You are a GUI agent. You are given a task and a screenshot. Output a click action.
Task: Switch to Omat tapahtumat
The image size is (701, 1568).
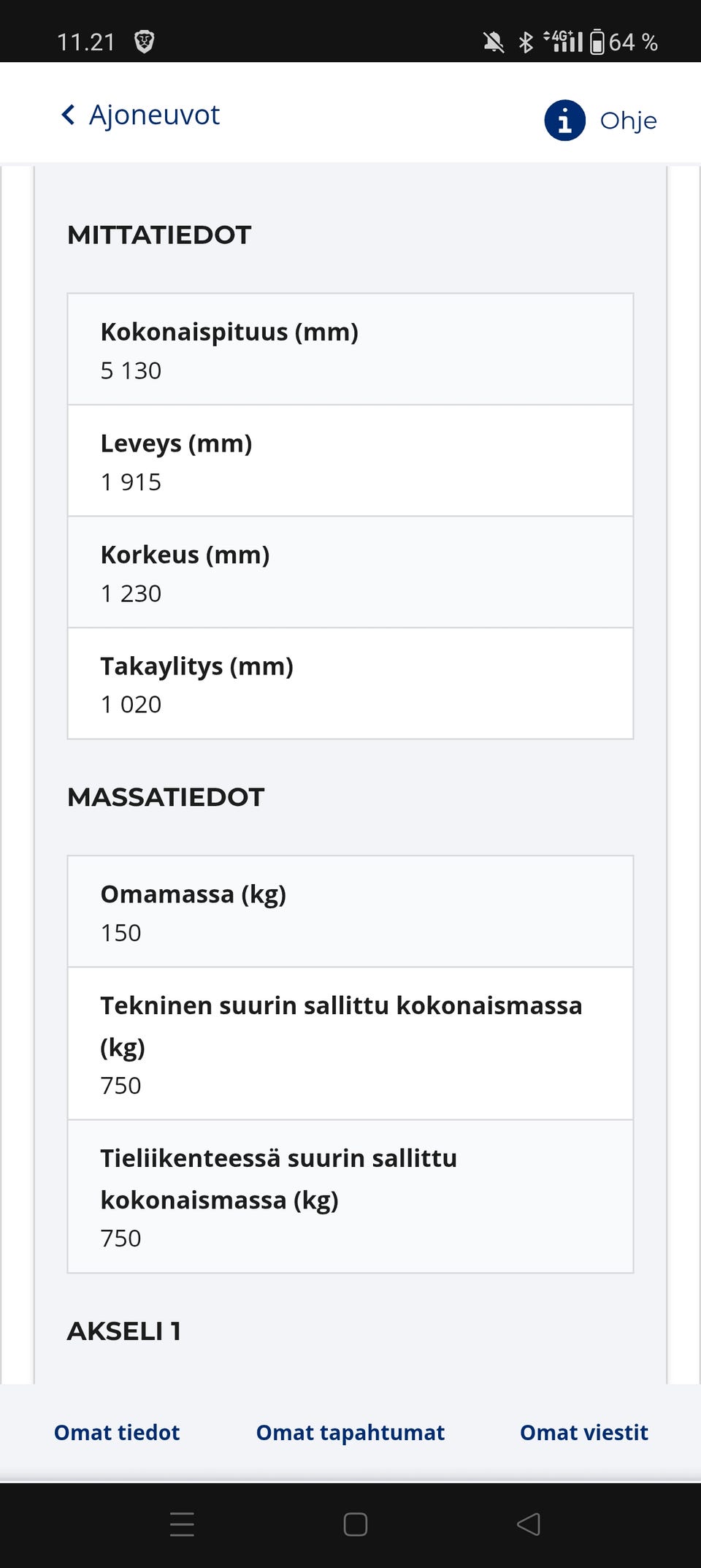tap(350, 1433)
